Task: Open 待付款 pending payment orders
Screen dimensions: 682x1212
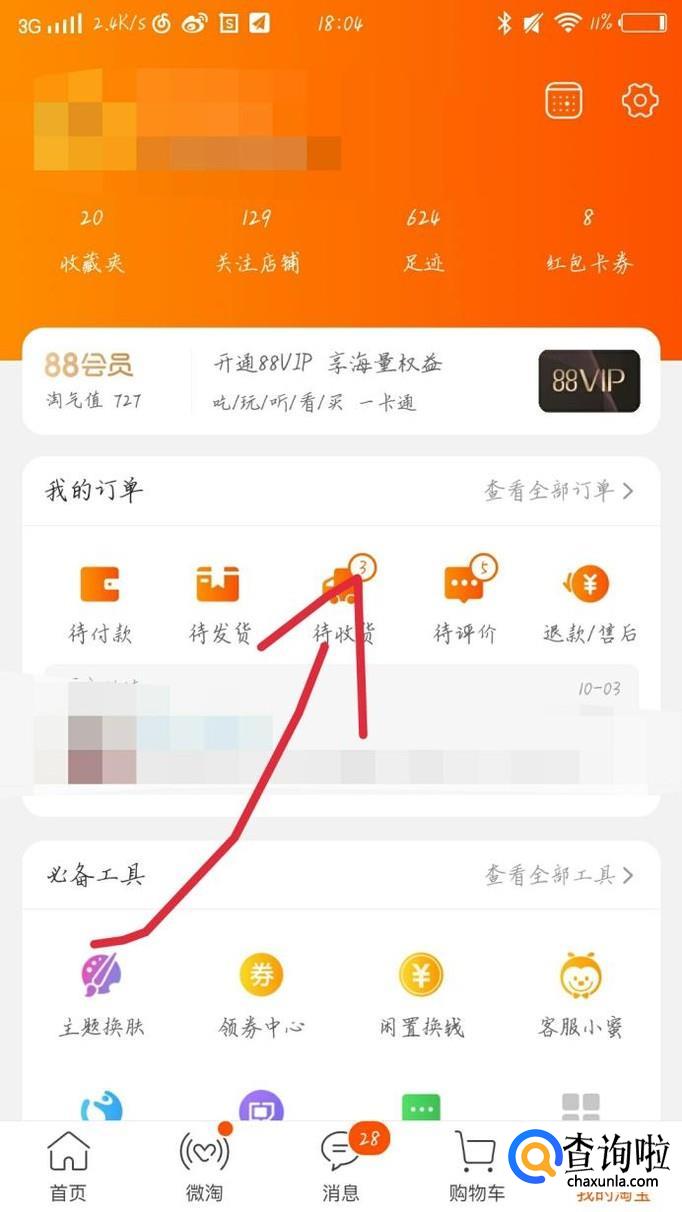Action: tap(100, 603)
